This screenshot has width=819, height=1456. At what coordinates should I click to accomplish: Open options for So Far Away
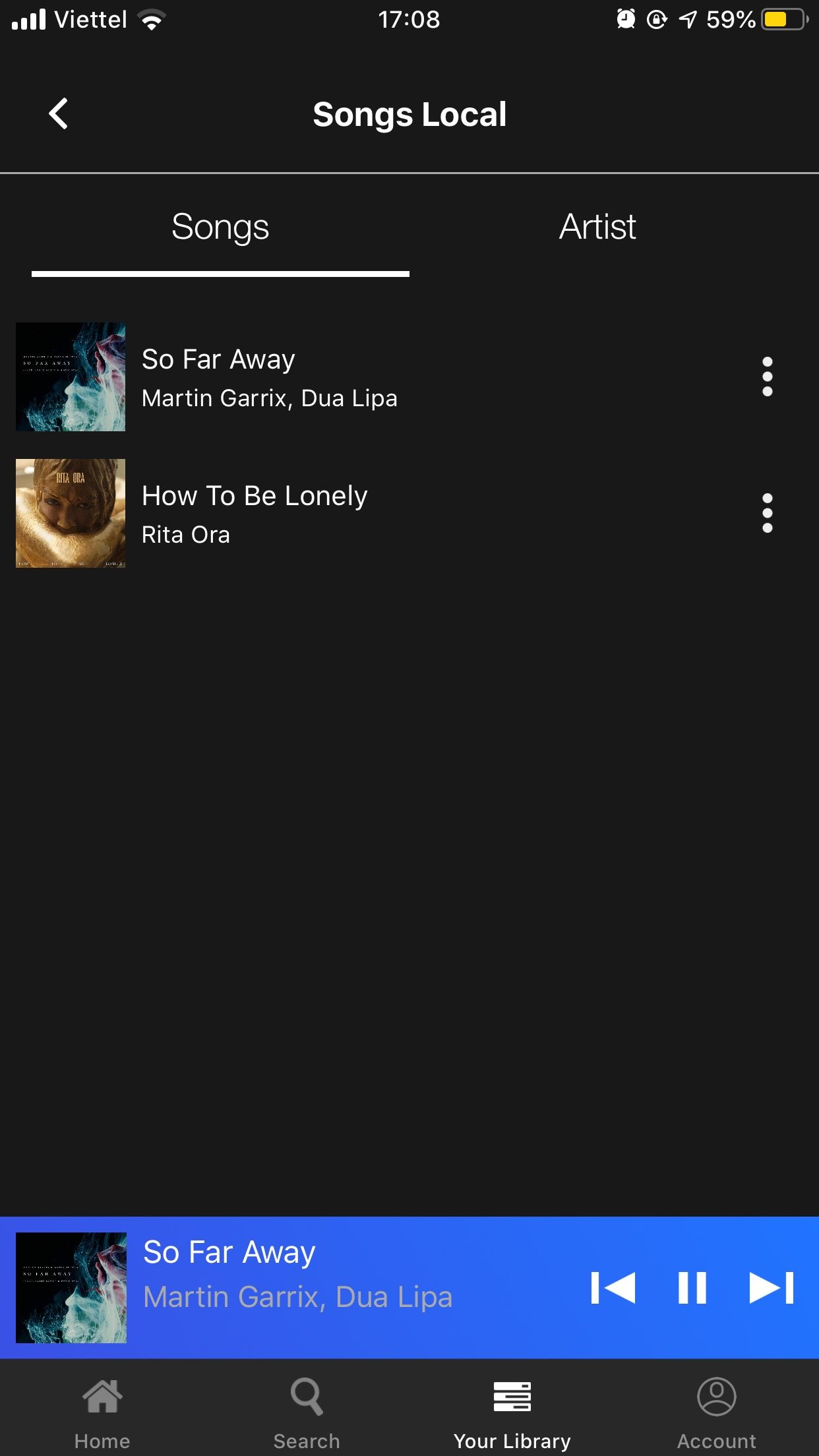coord(767,377)
